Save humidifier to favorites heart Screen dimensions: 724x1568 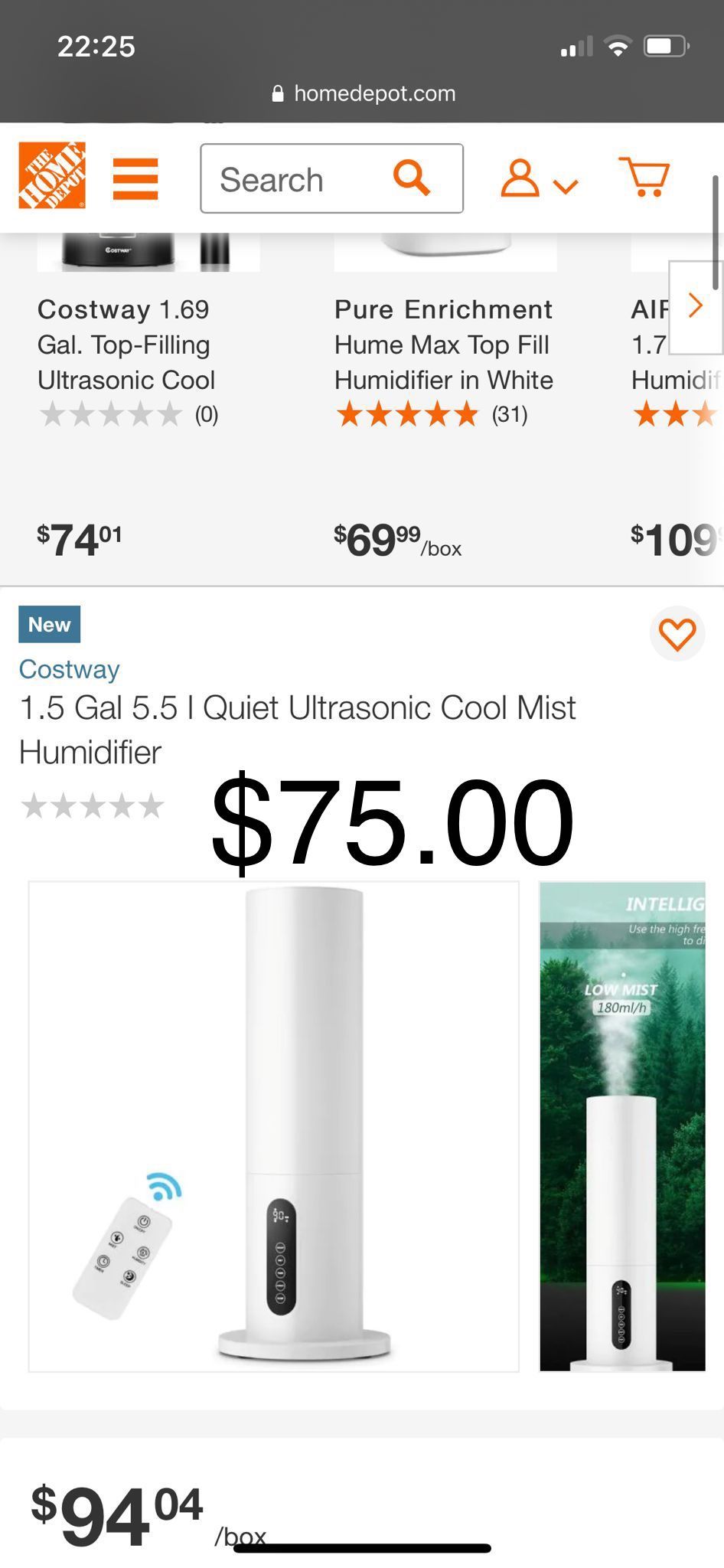coord(677,634)
